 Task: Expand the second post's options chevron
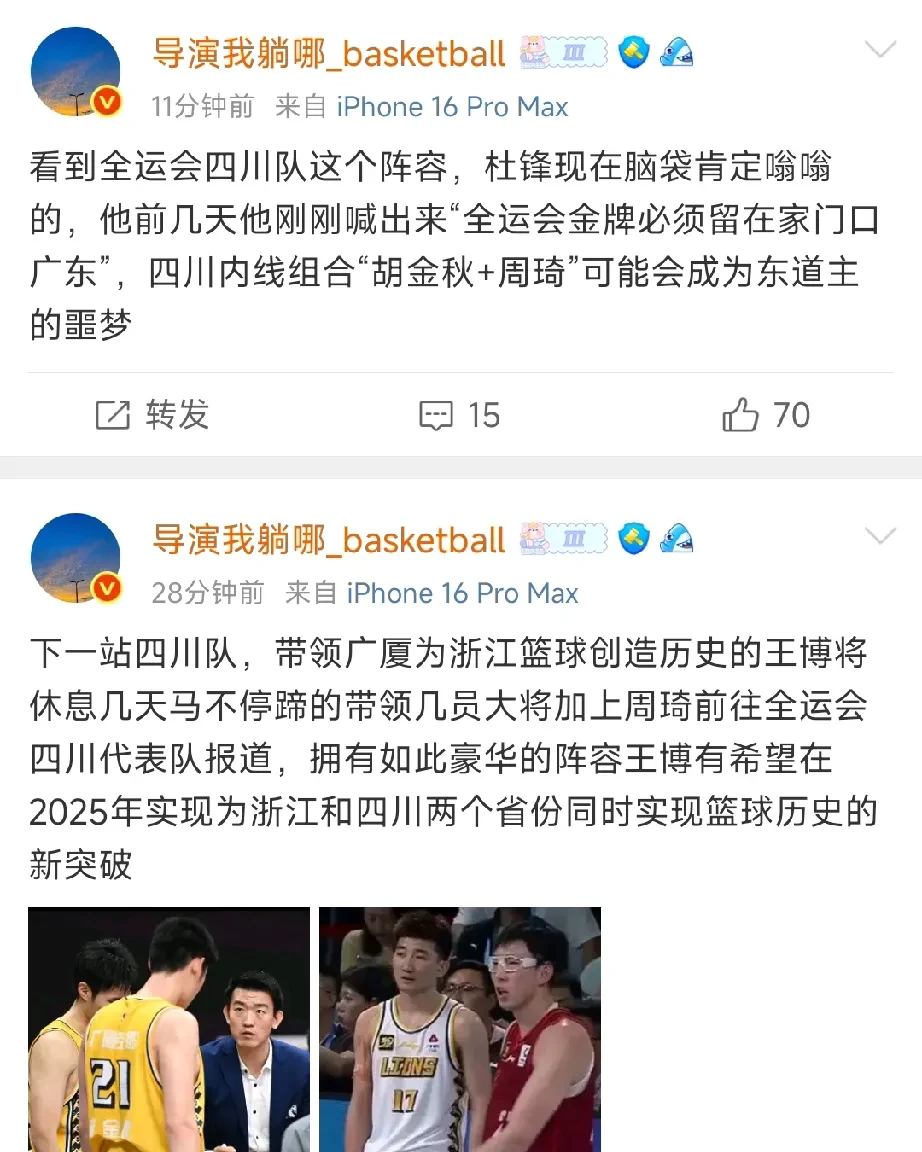pos(878,533)
